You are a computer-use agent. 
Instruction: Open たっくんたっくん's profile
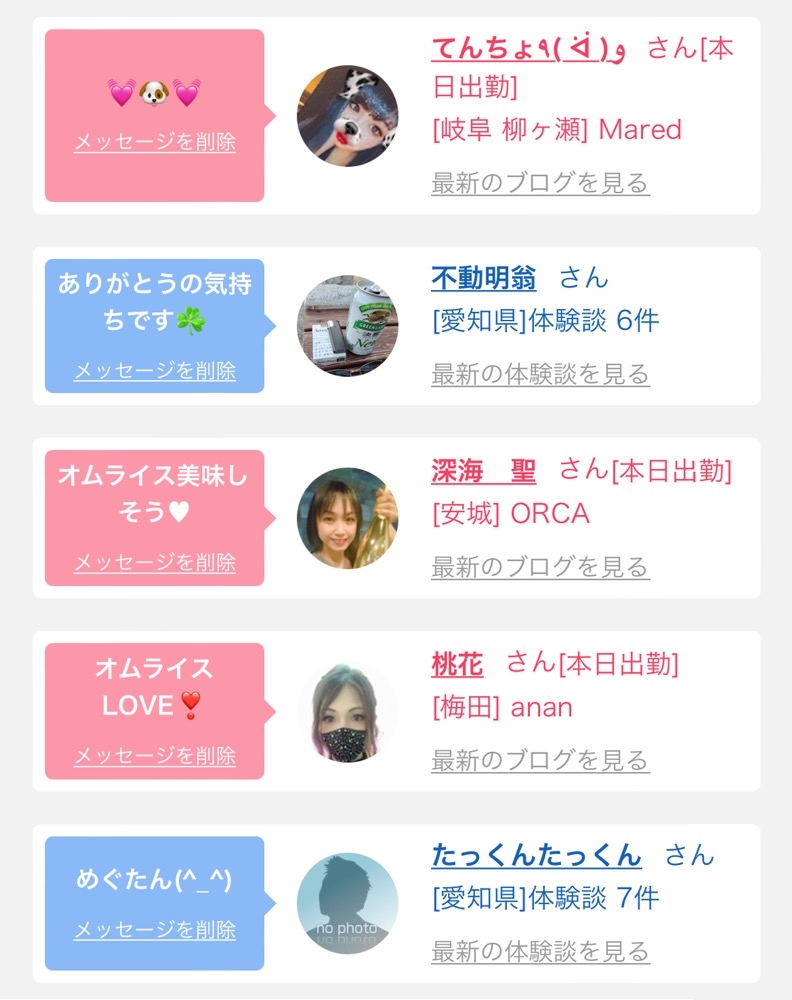coord(536,855)
